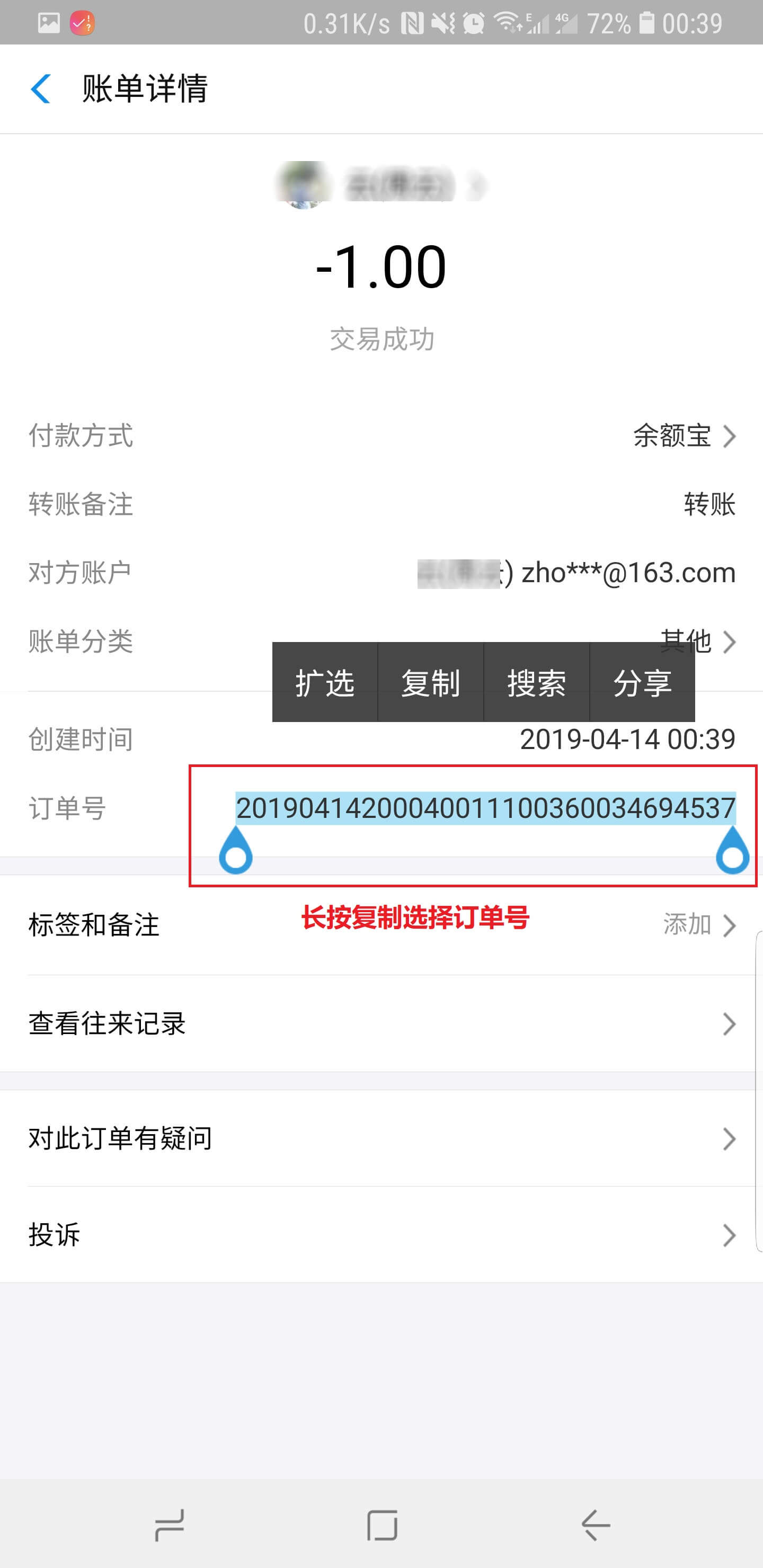The image size is (763, 1568).
Task: Tap 搜索 in the selection popup
Action: (x=536, y=682)
